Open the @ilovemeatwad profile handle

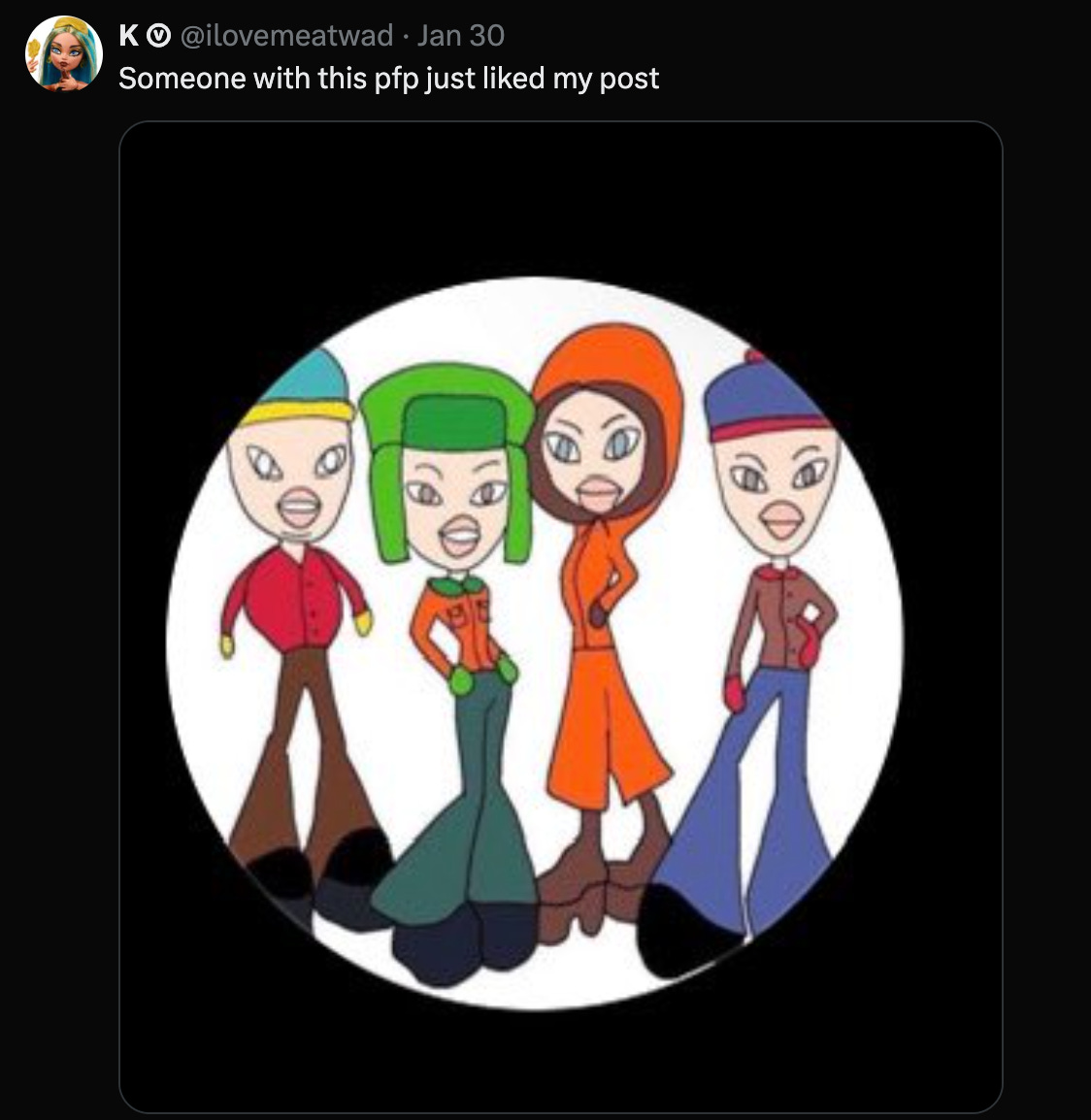[x=287, y=36]
